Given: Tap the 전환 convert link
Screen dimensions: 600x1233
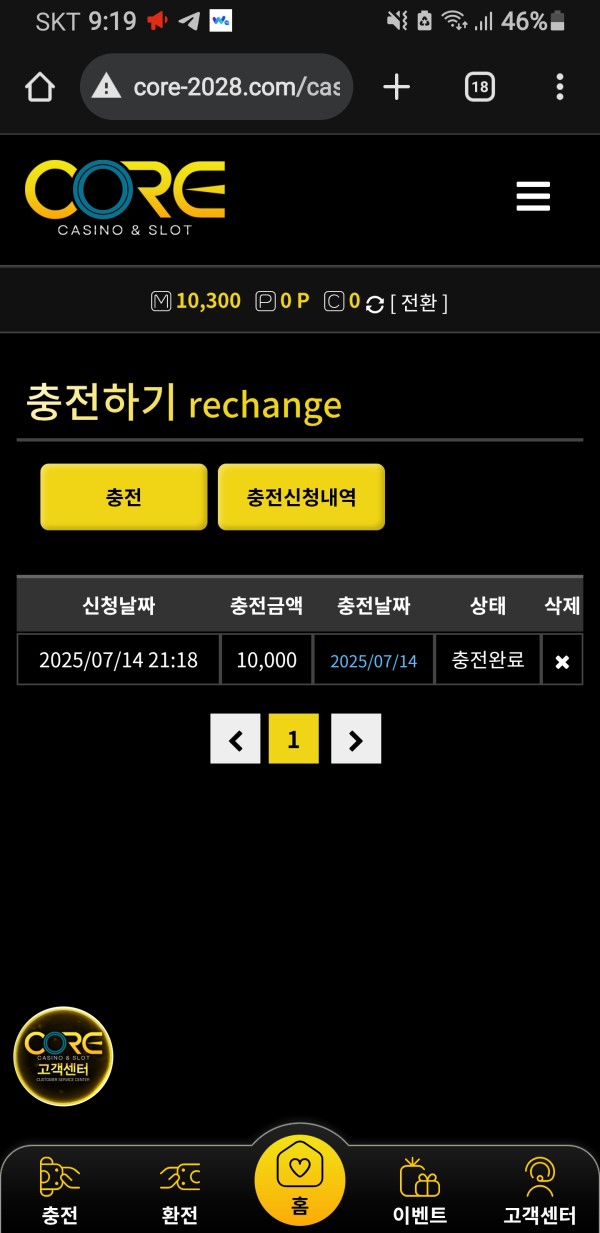Looking at the screenshot, I should click(x=419, y=303).
